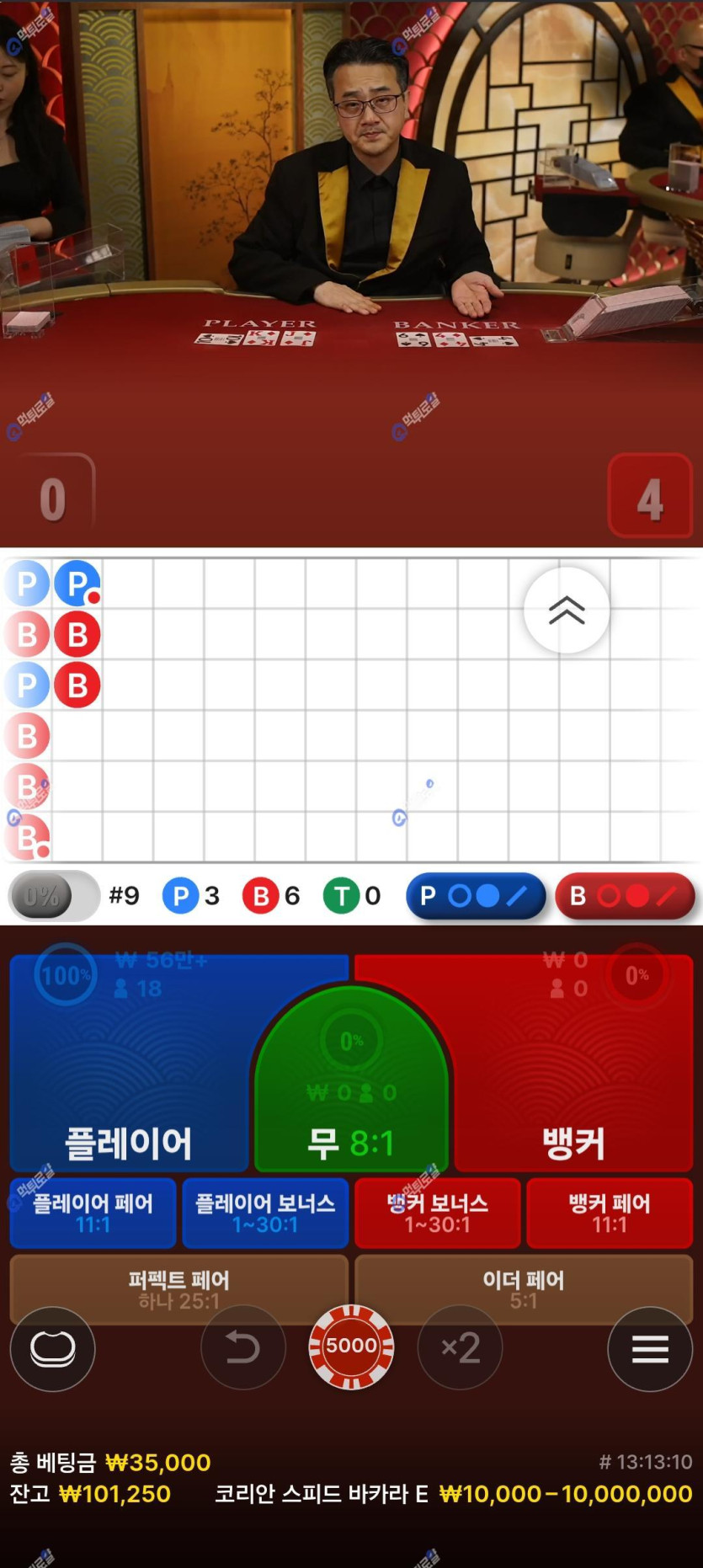Show Banker next-result prediction

[624, 895]
